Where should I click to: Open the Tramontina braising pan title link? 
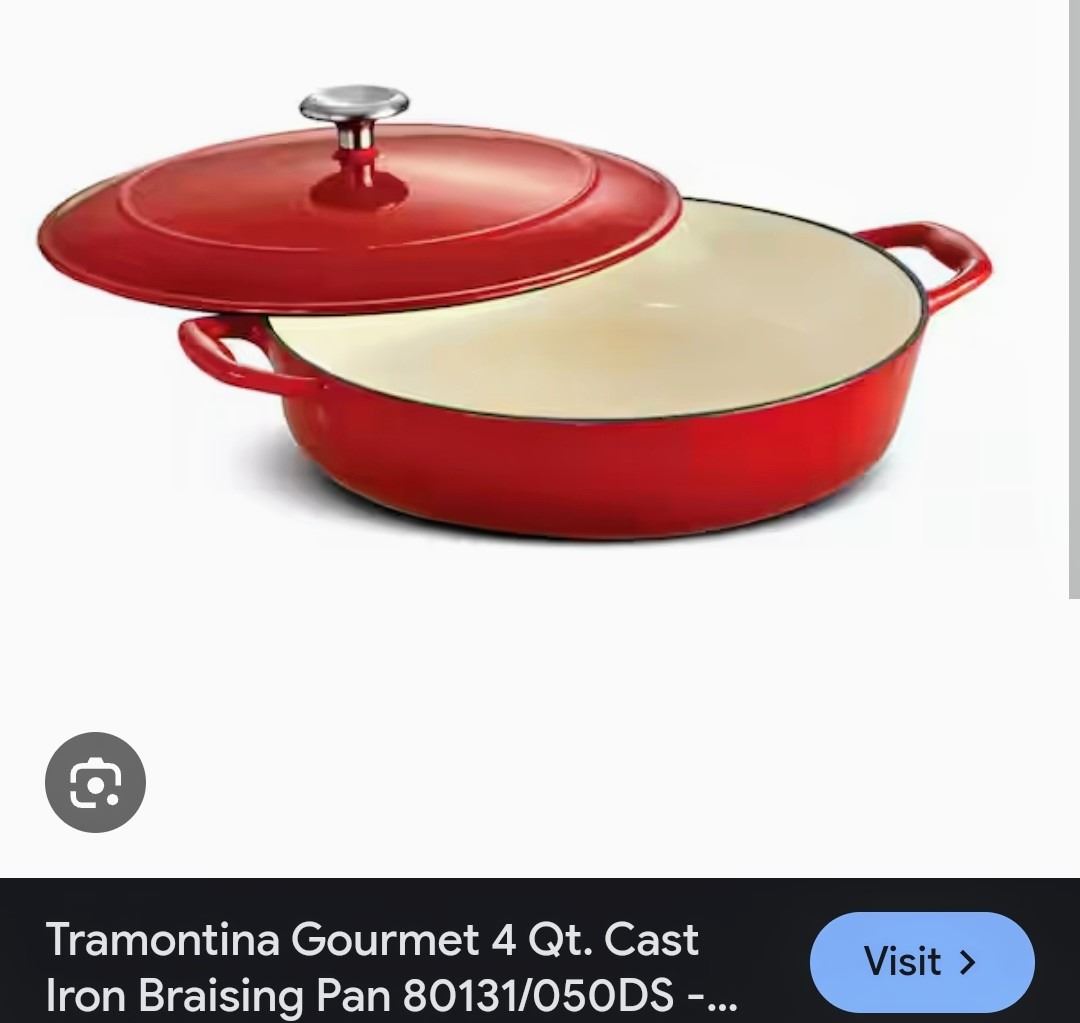[390, 967]
